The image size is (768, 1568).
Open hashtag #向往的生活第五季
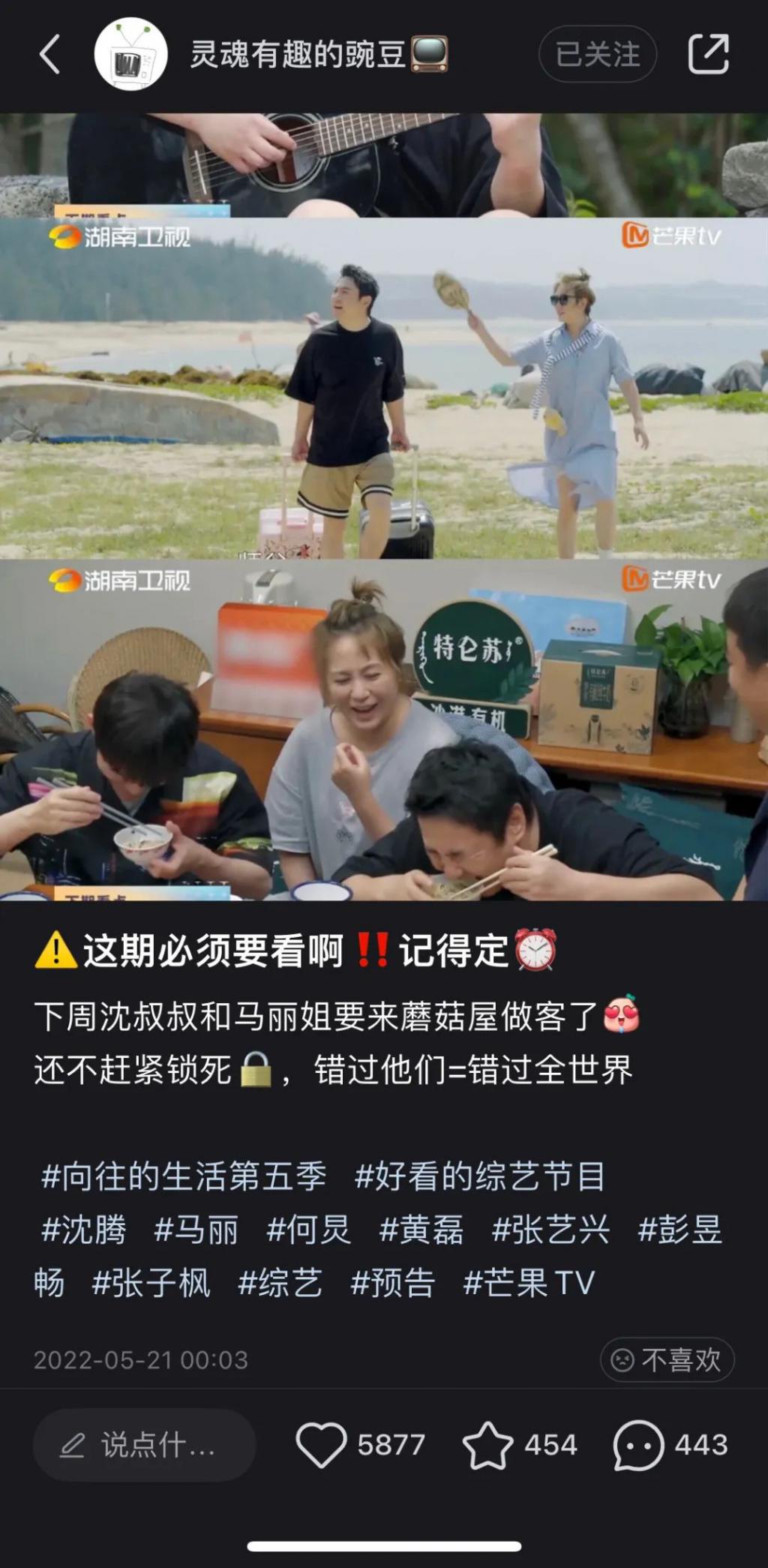[184, 1176]
